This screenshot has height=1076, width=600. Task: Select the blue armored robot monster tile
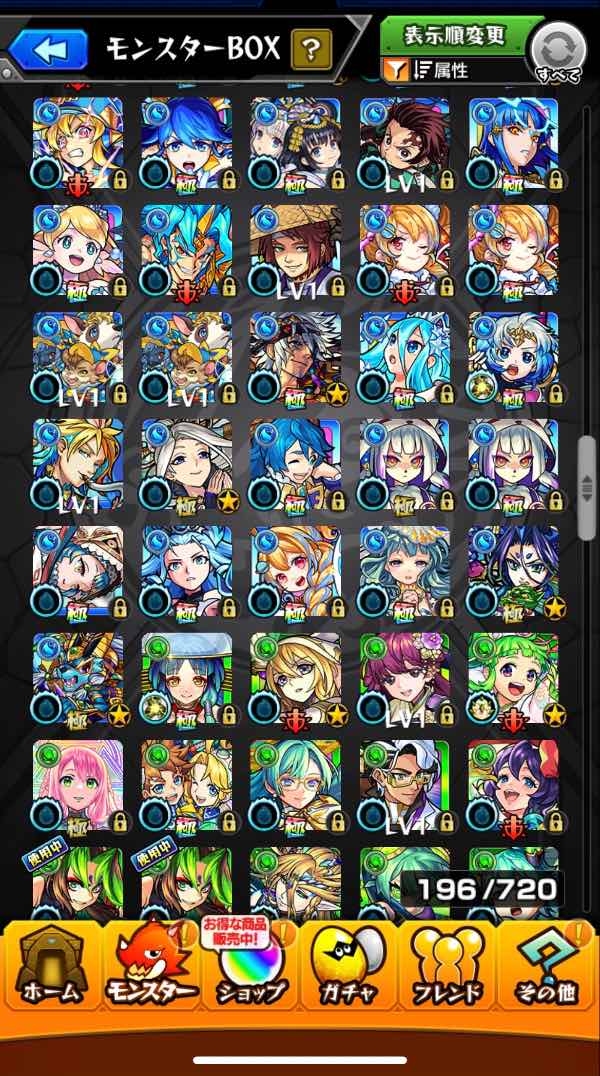click(x=78, y=678)
